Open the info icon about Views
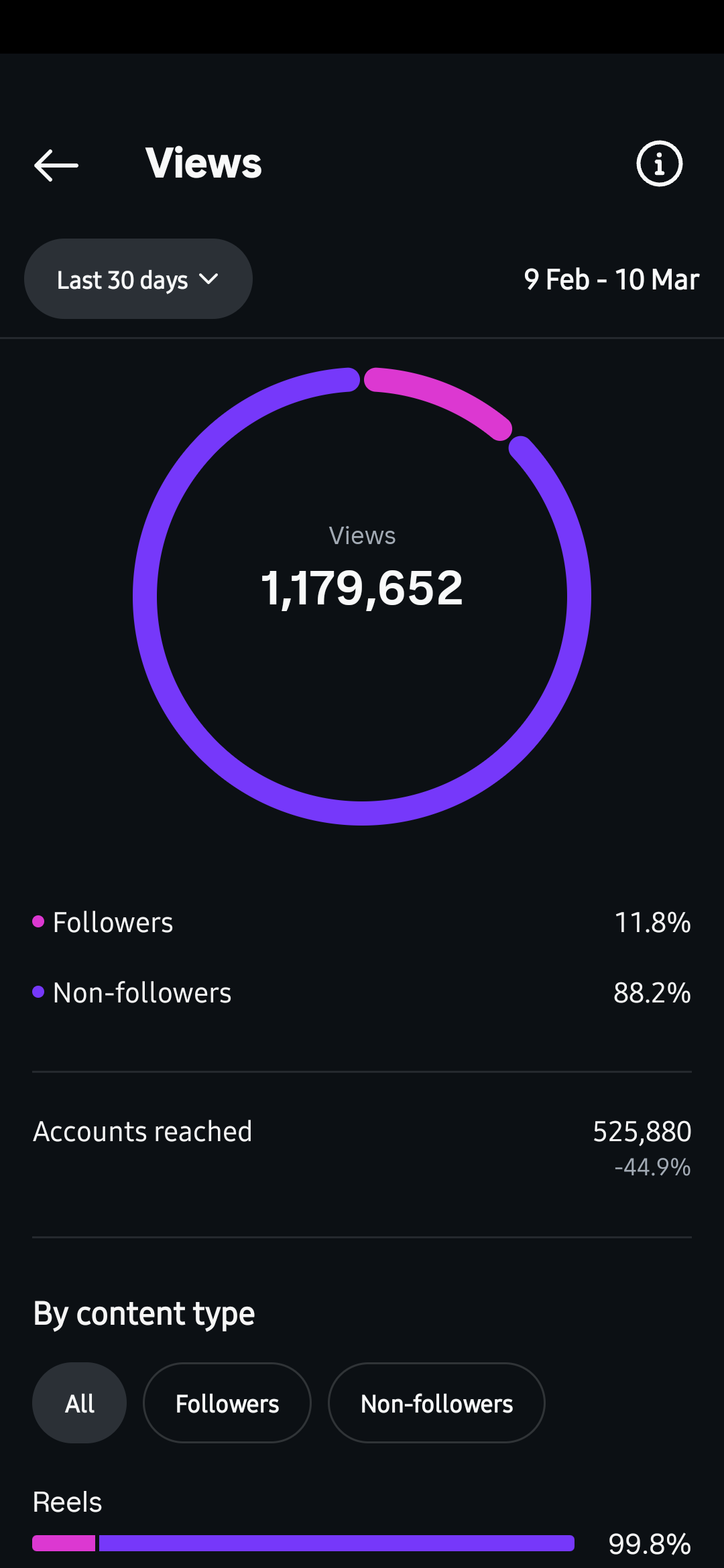The height and width of the screenshot is (1568, 724). (659, 164)
